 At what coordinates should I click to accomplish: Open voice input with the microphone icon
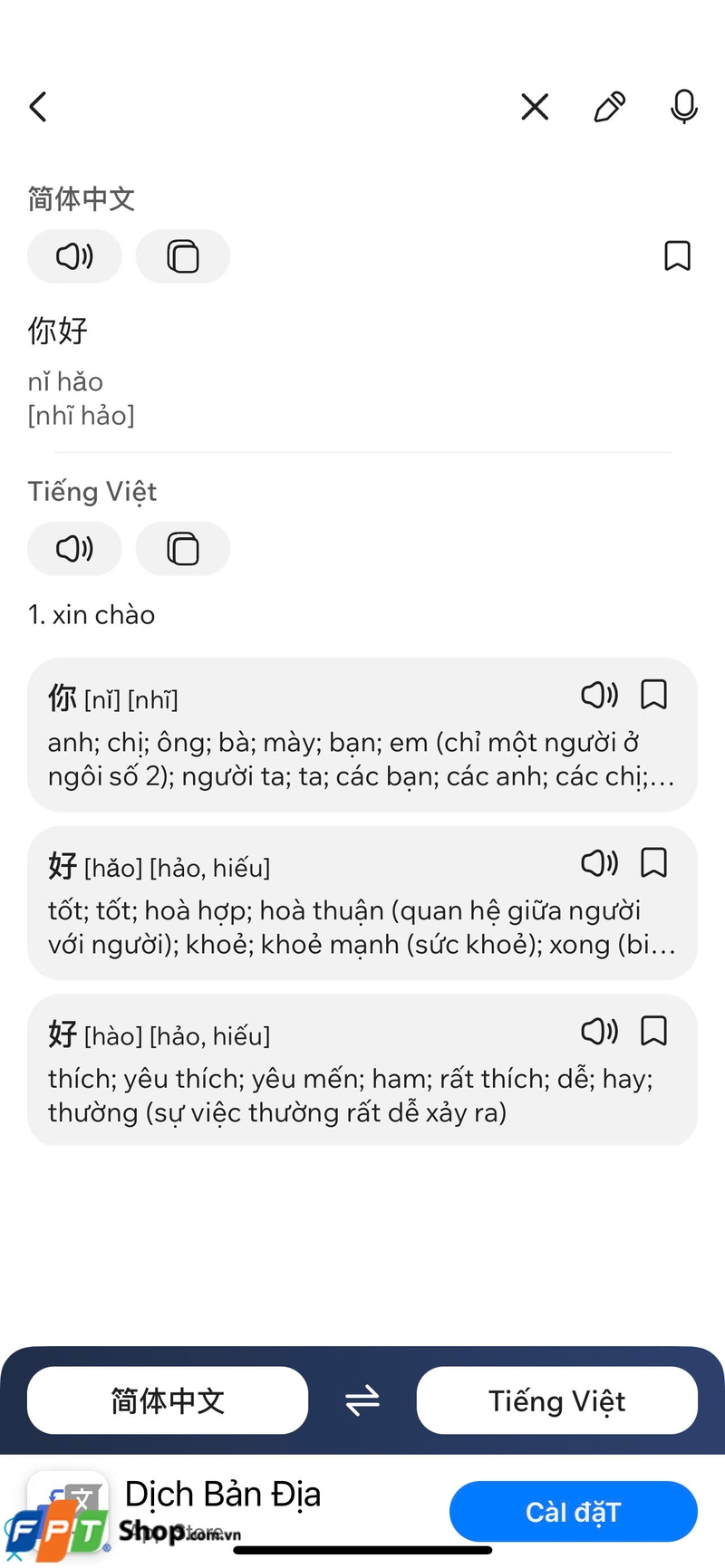coord(683,106)
